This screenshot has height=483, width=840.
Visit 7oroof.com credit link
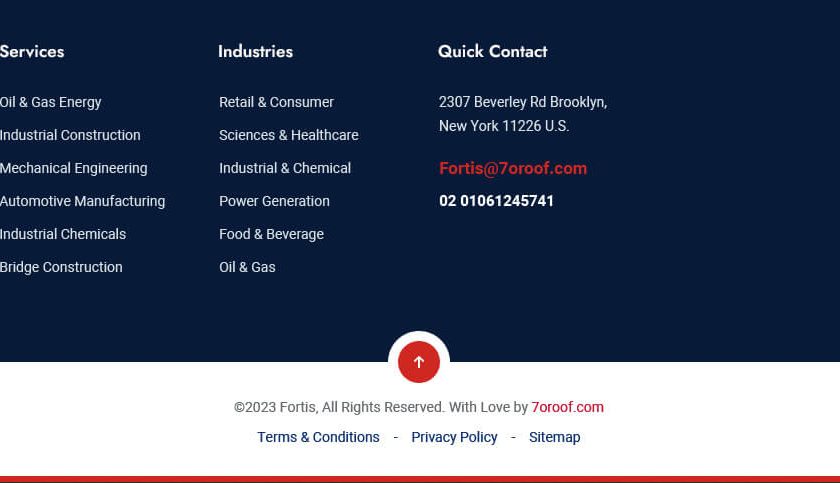click(567, 407)
